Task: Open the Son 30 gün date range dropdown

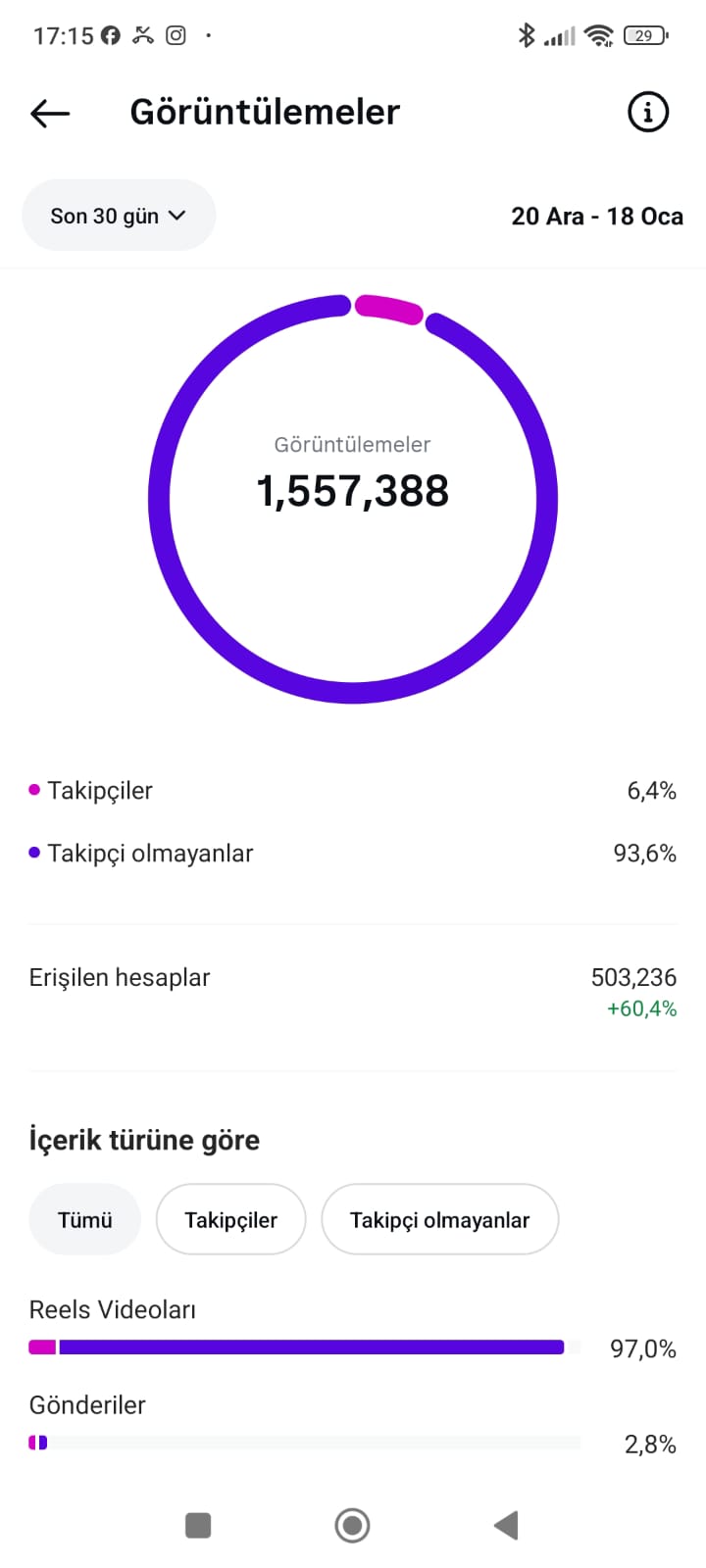Action: pyautogui.click(x=119, y=216)
